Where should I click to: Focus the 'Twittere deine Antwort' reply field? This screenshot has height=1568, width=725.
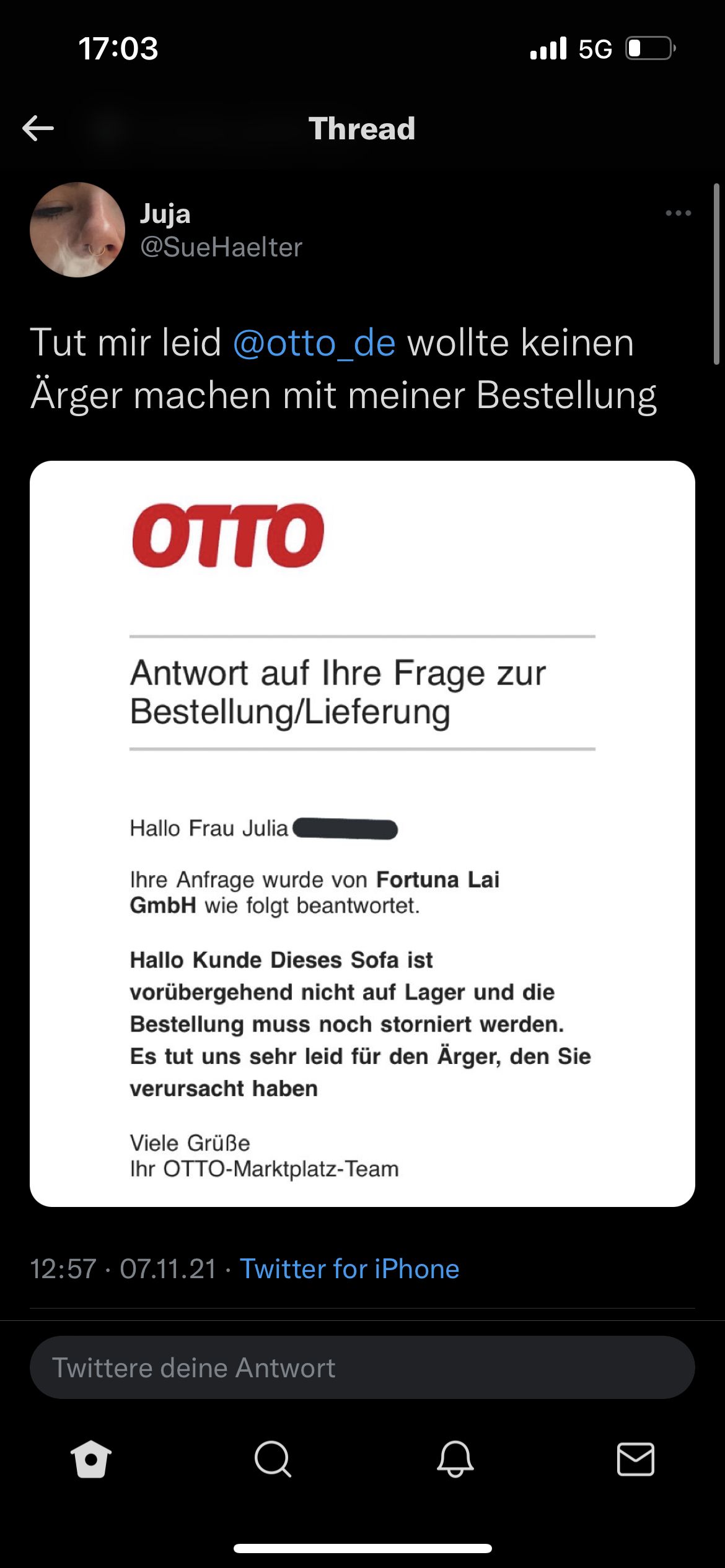(x=362, y=1367)
